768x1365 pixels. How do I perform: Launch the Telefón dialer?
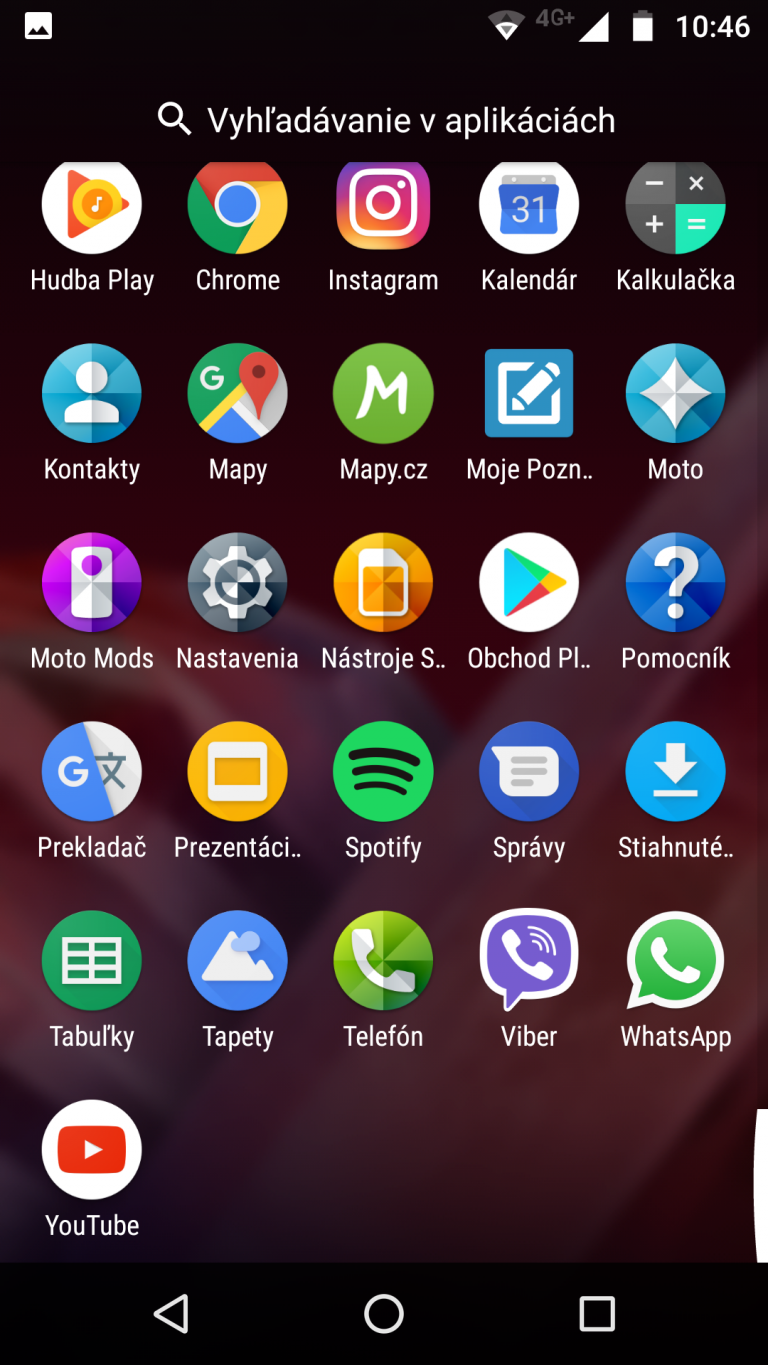coord(383,961)
